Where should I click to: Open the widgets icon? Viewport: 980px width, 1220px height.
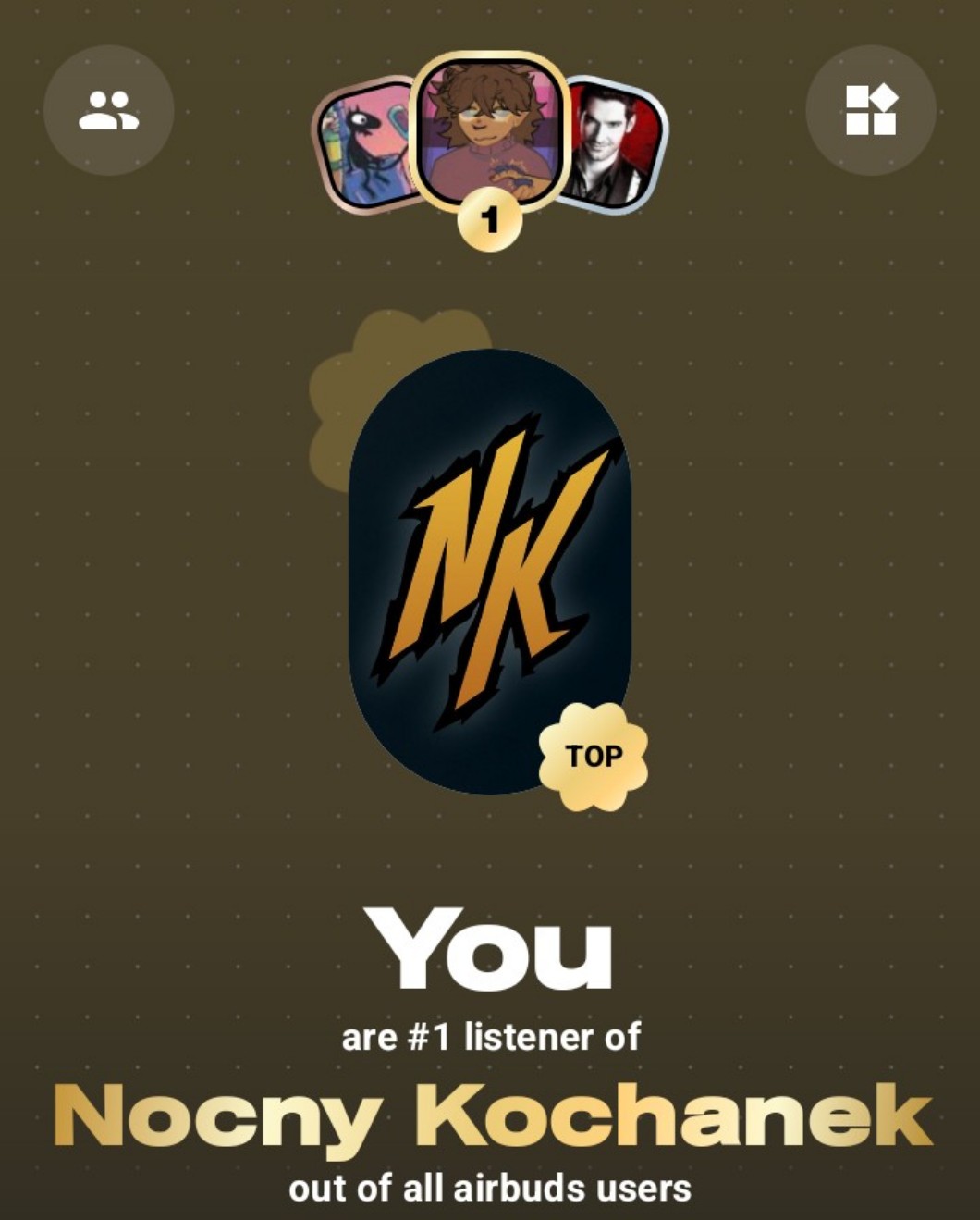870,110
